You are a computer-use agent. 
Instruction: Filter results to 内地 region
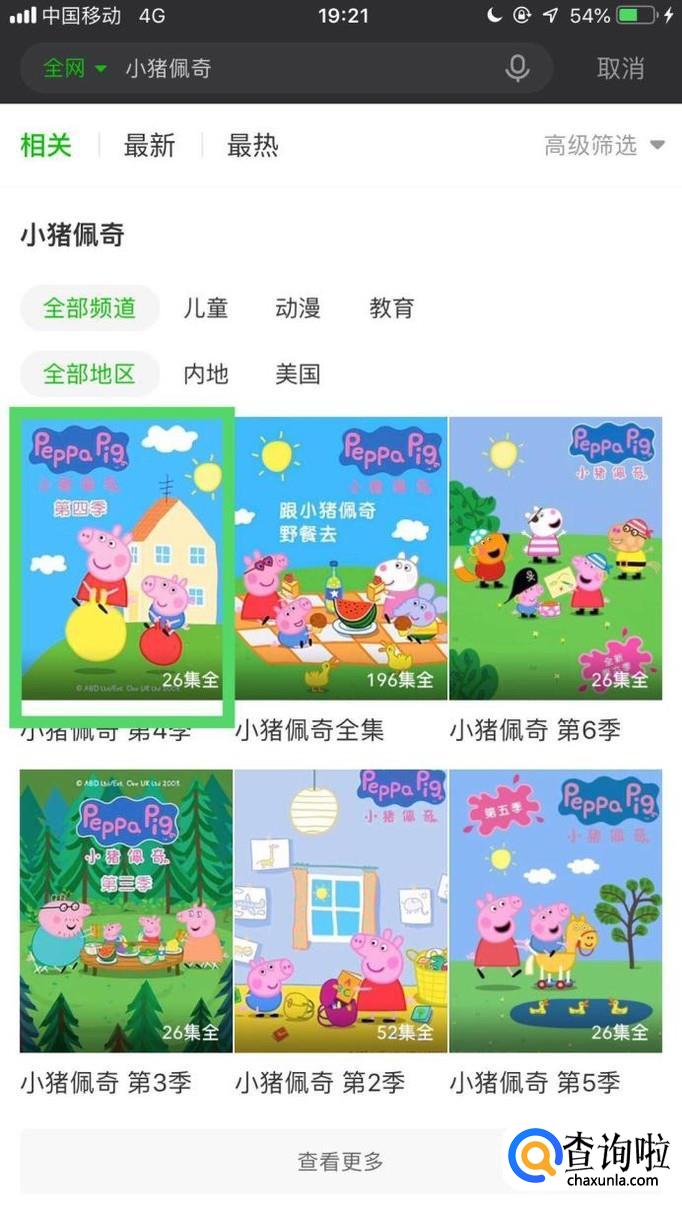tap(206, 374)
